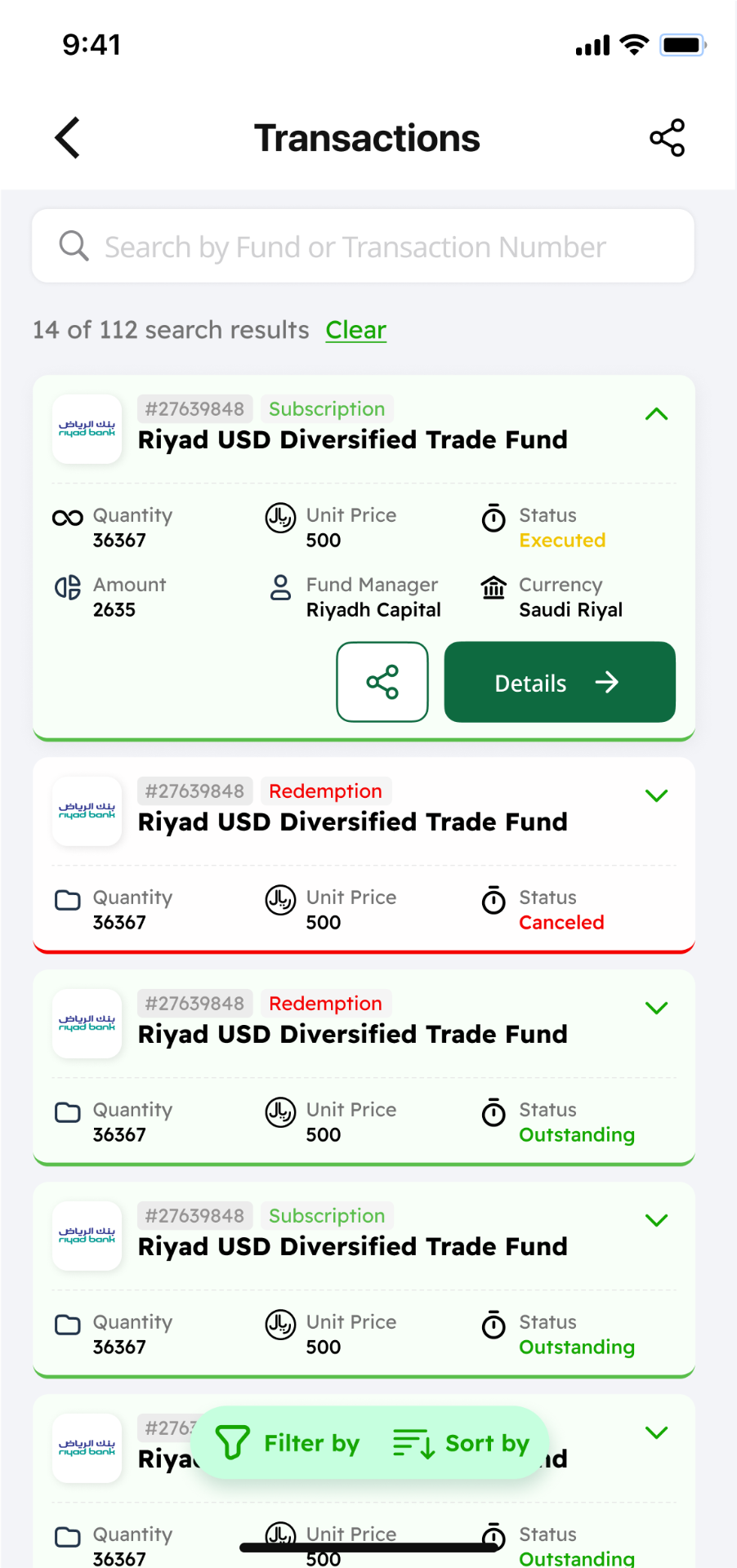Tap the back arrow to leave Transactions
737x1568 pixels.
coord(67,137)
